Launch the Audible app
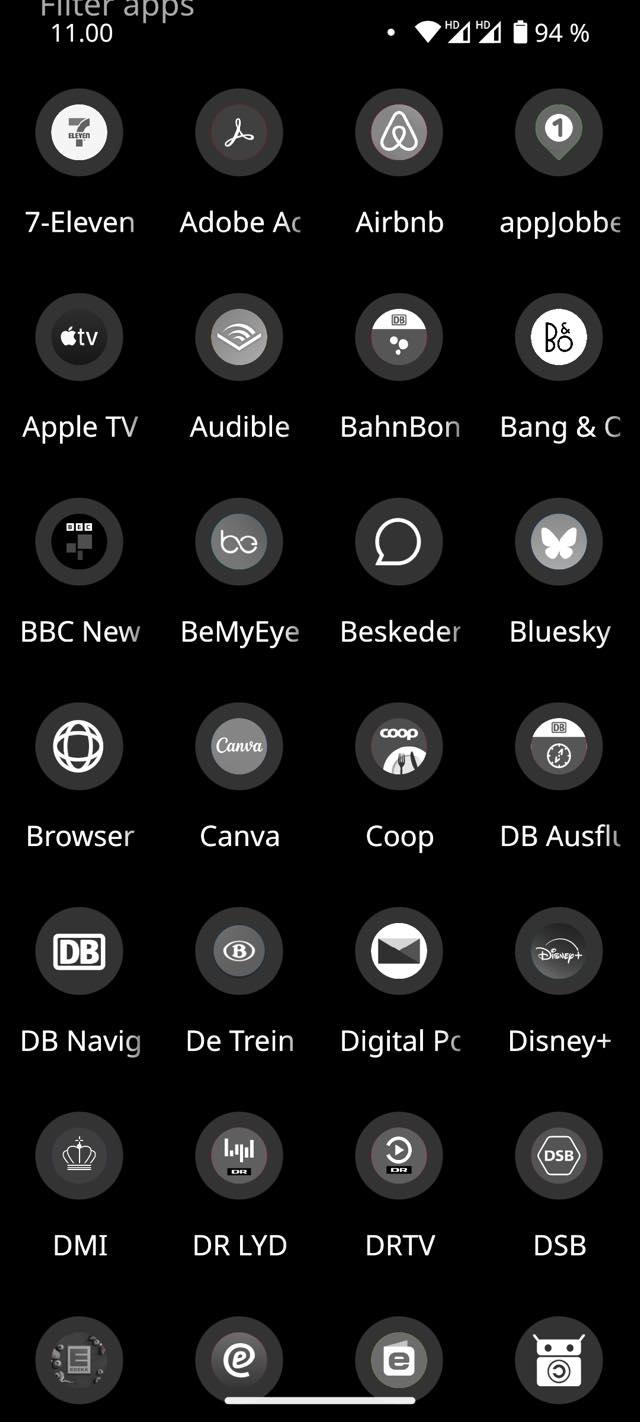Viewport: 640px width, 1422px height. [x=239, y=337]
